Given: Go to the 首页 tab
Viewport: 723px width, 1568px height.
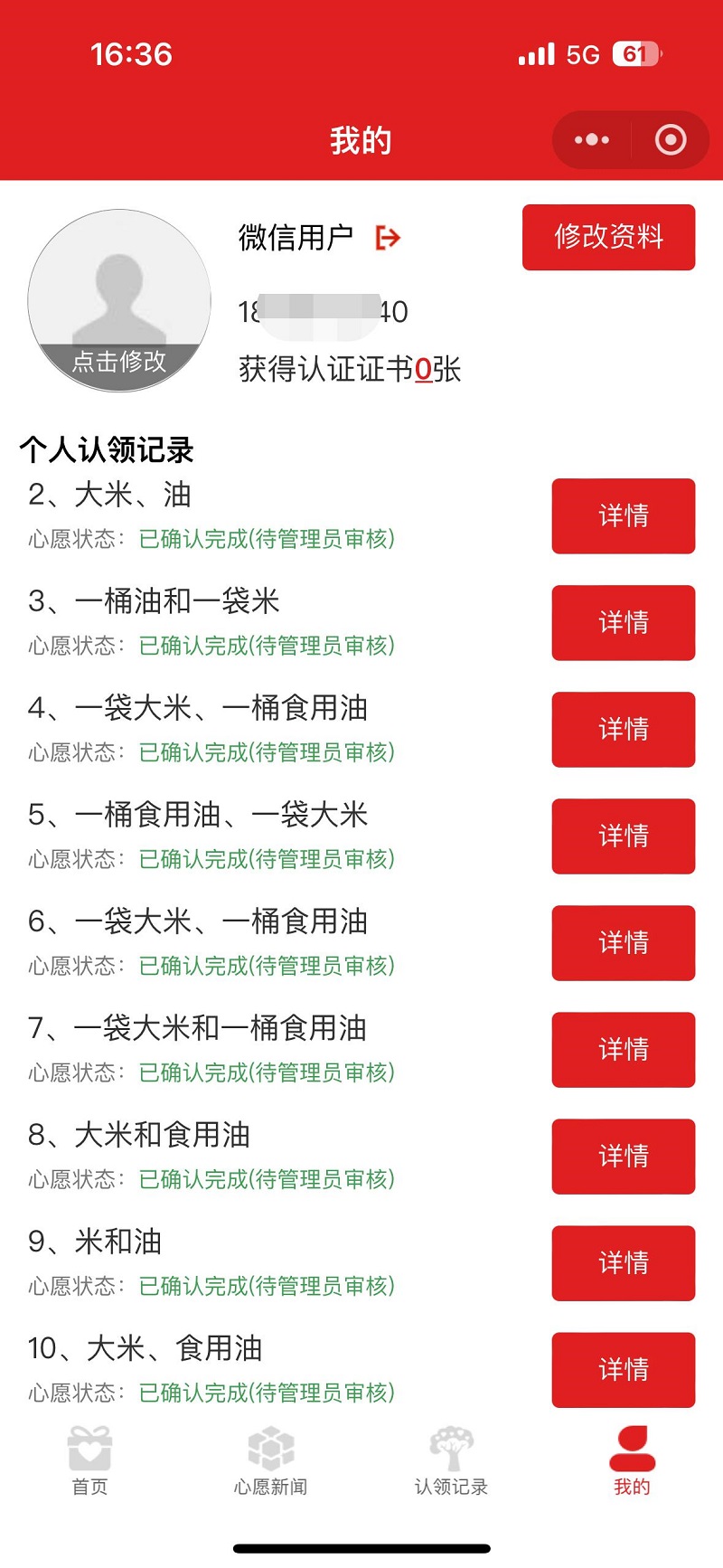Looking at the screenshot, I should coord(89,1460).
